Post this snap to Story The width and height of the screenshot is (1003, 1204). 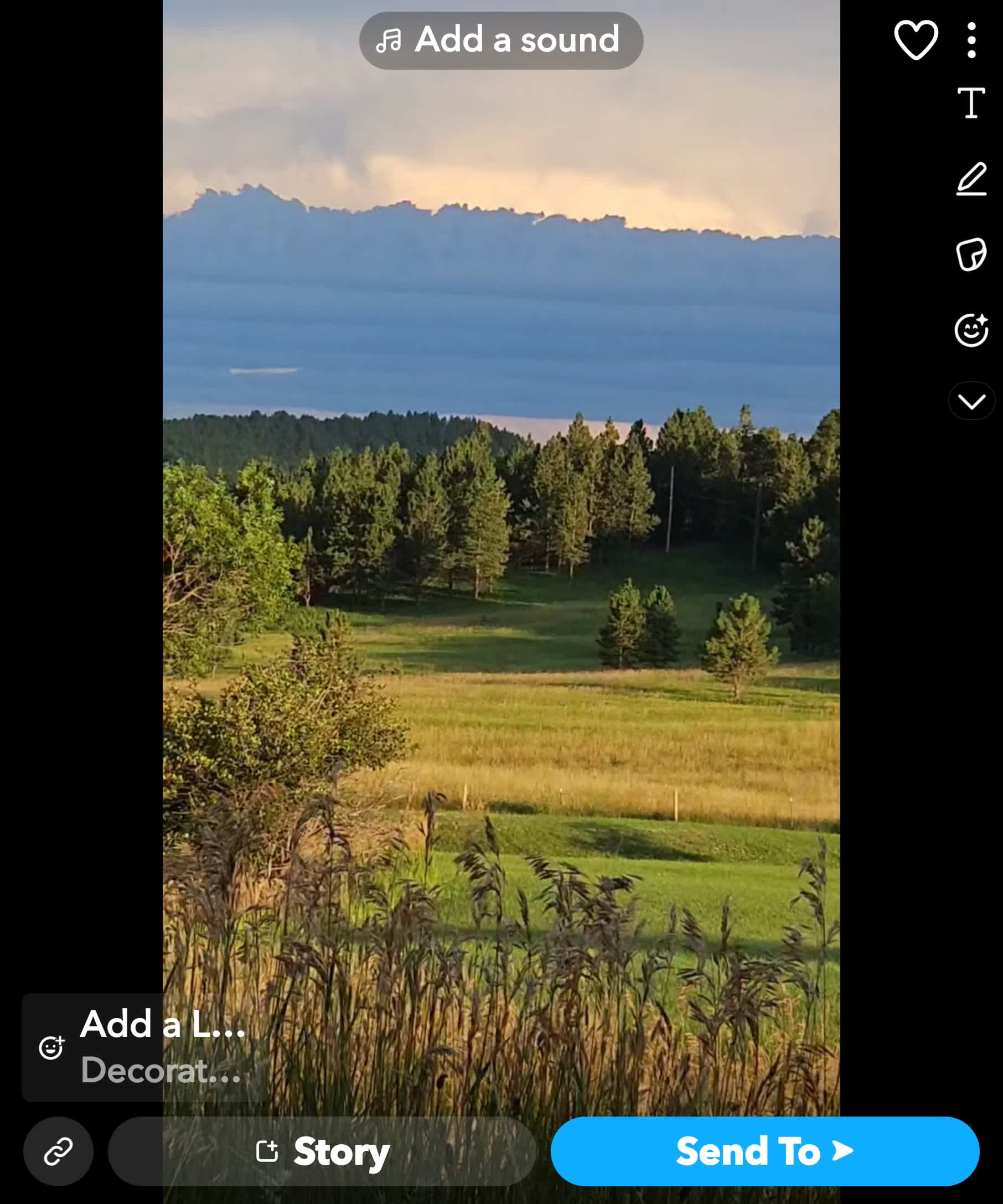click(x=322, y=1151)
